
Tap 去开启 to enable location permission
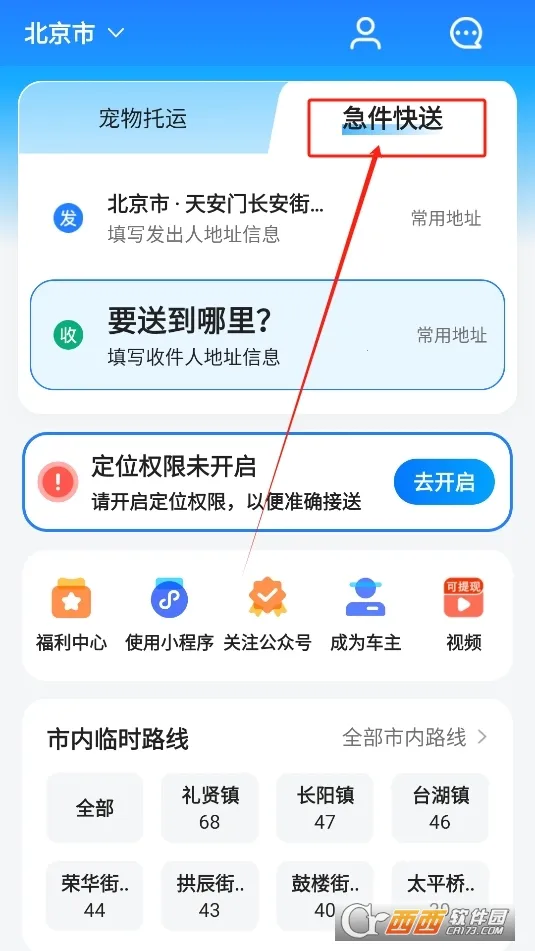click(x=444, y=483)
